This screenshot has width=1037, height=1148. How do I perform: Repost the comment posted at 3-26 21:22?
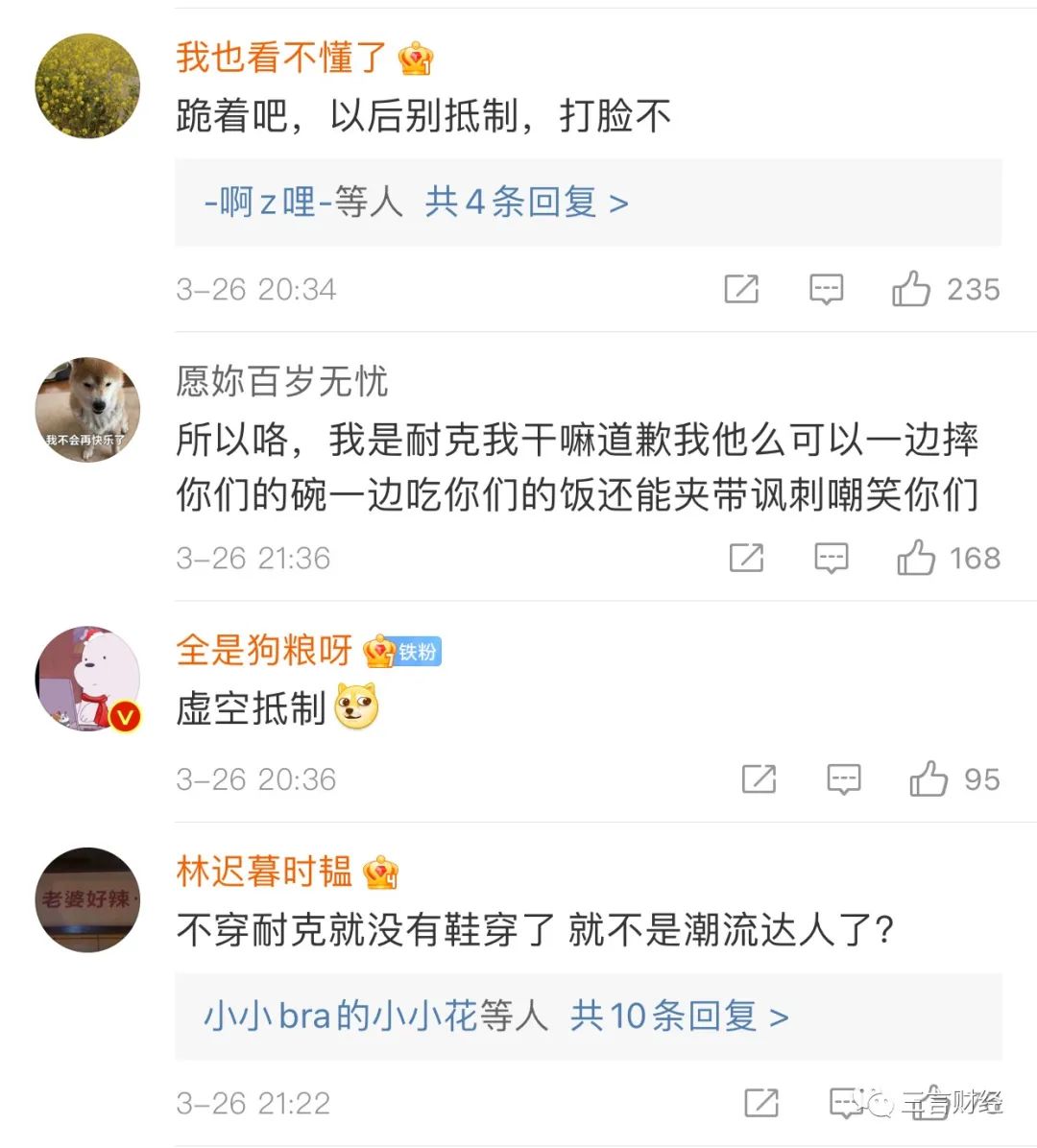761,1103
